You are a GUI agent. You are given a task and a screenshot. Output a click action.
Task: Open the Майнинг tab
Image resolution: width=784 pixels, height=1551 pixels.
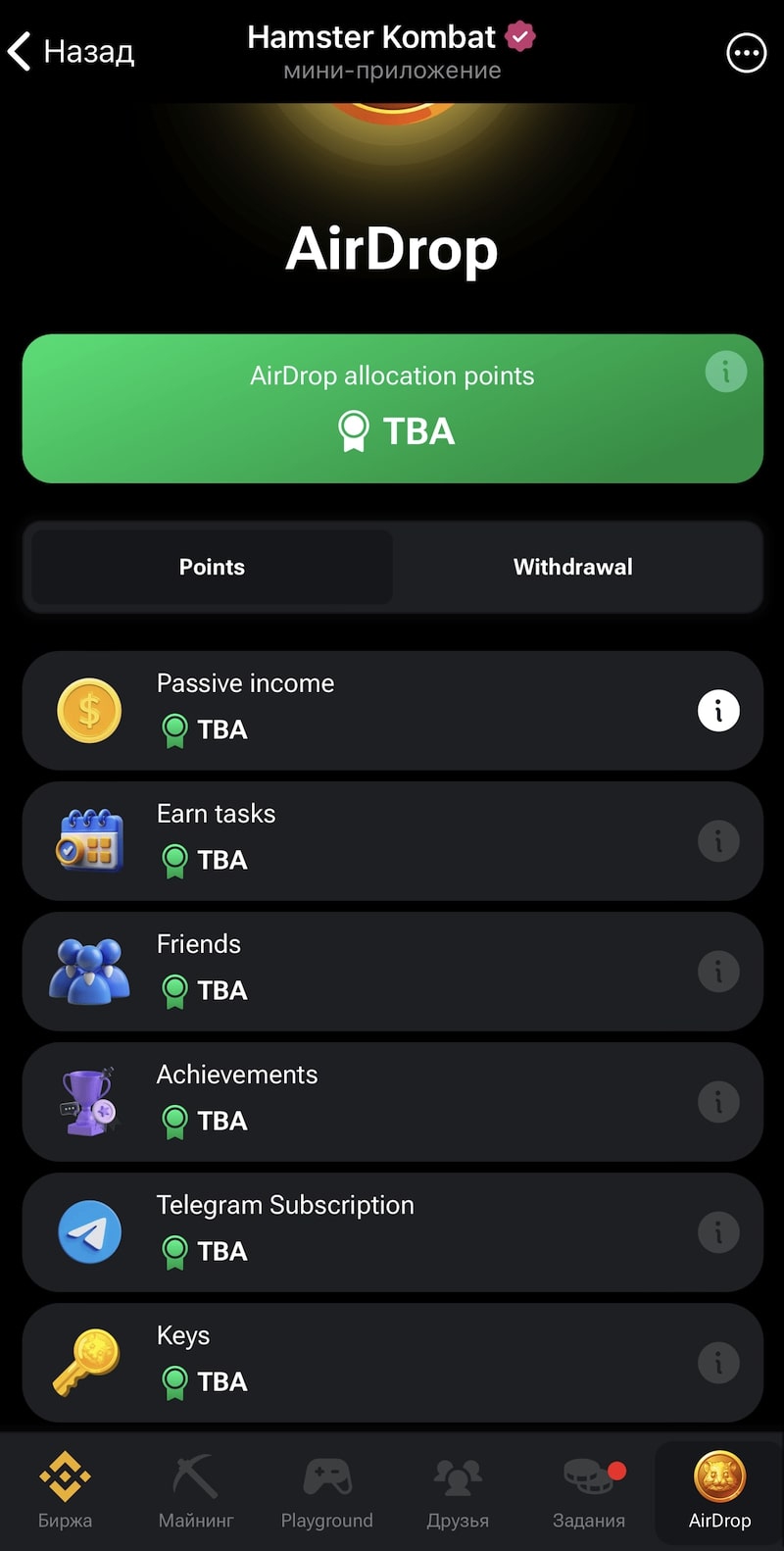[196, 1491]
